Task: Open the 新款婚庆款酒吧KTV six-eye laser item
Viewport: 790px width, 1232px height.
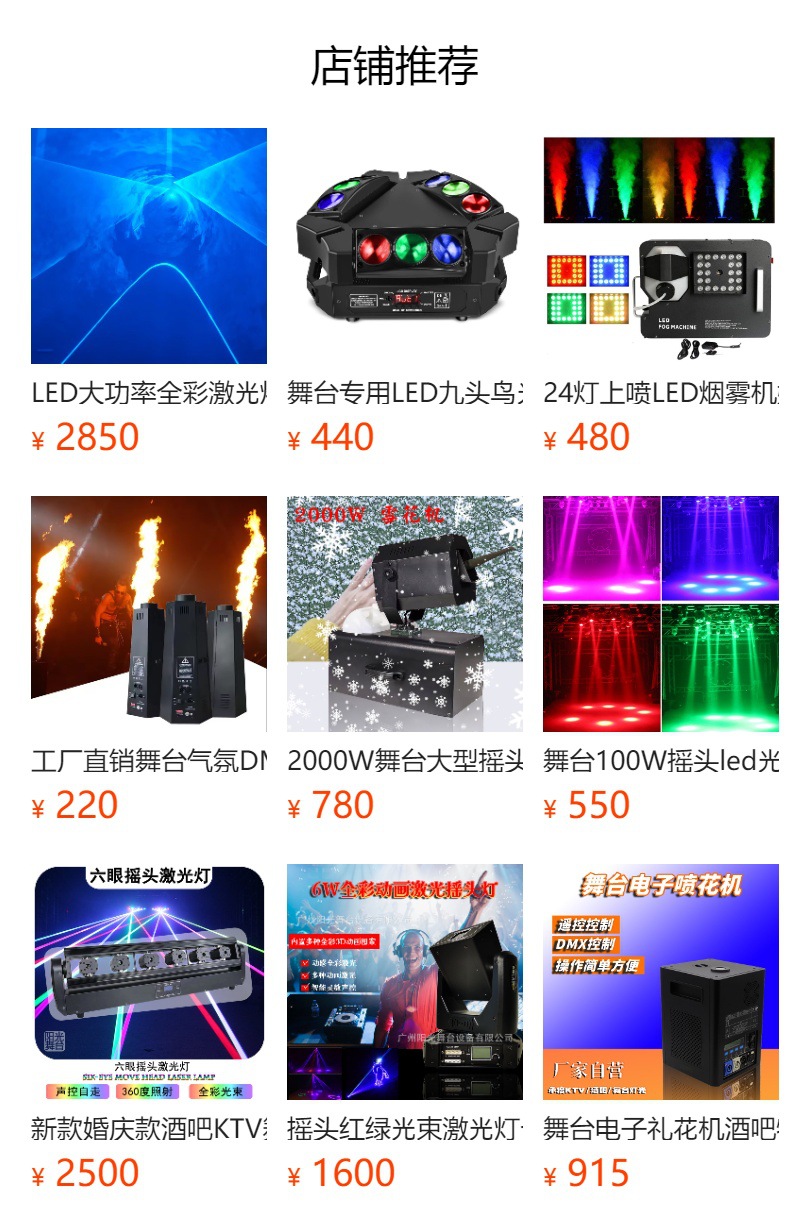Action: [x=149, y=982]
